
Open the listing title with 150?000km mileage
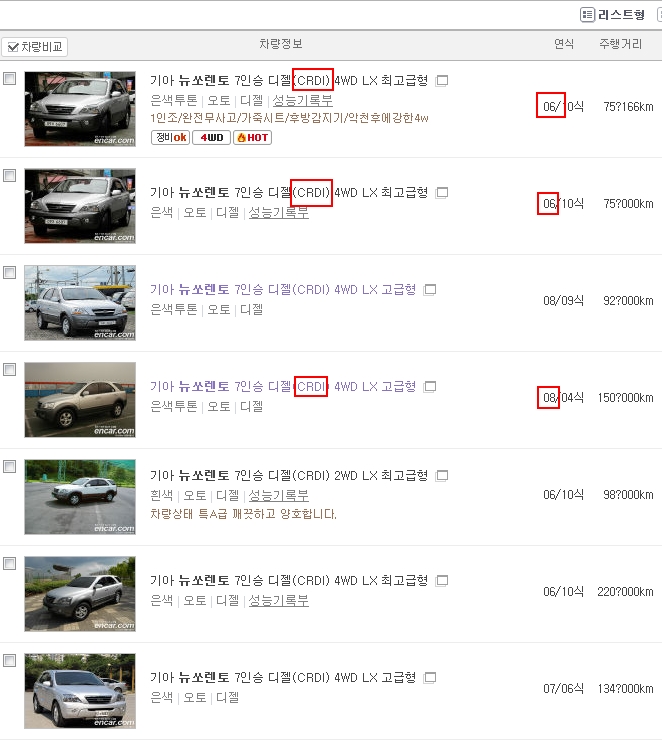(x=282, y=386)
